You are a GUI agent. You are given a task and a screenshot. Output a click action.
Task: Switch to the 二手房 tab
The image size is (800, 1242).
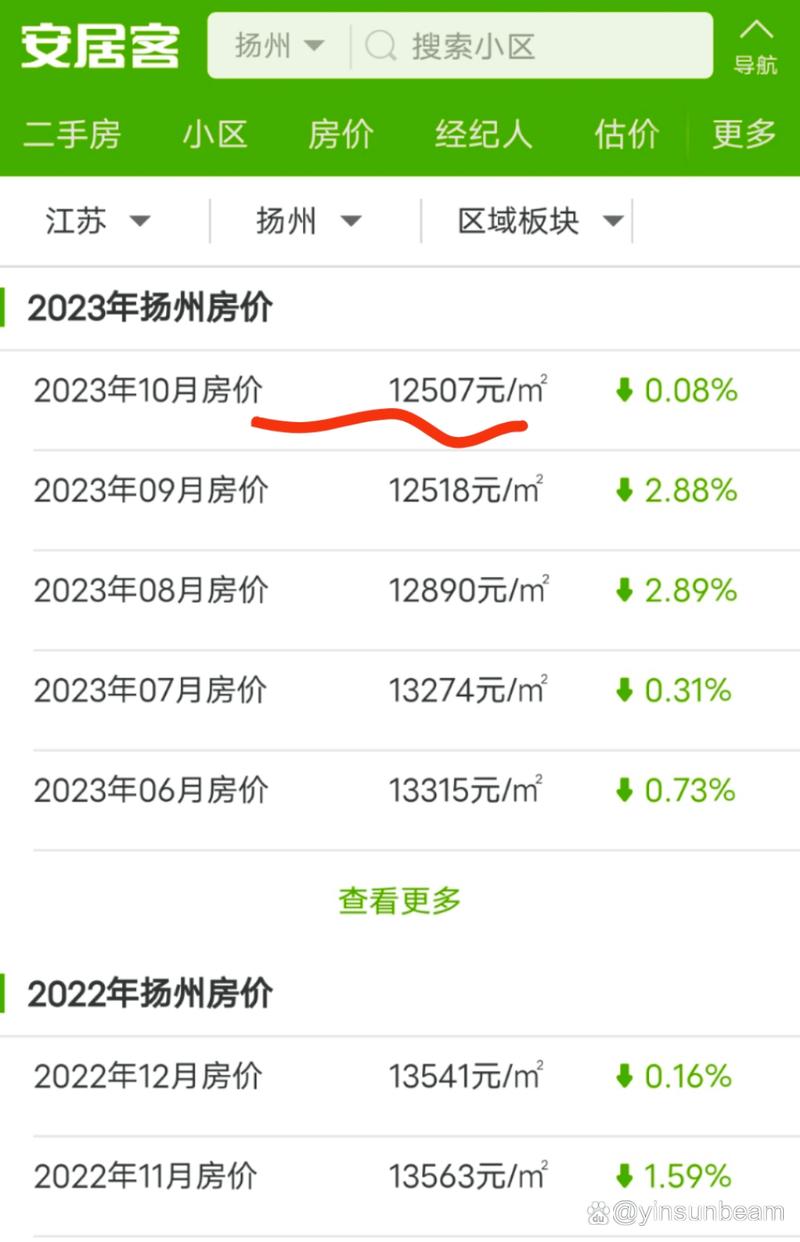(71, 134)
